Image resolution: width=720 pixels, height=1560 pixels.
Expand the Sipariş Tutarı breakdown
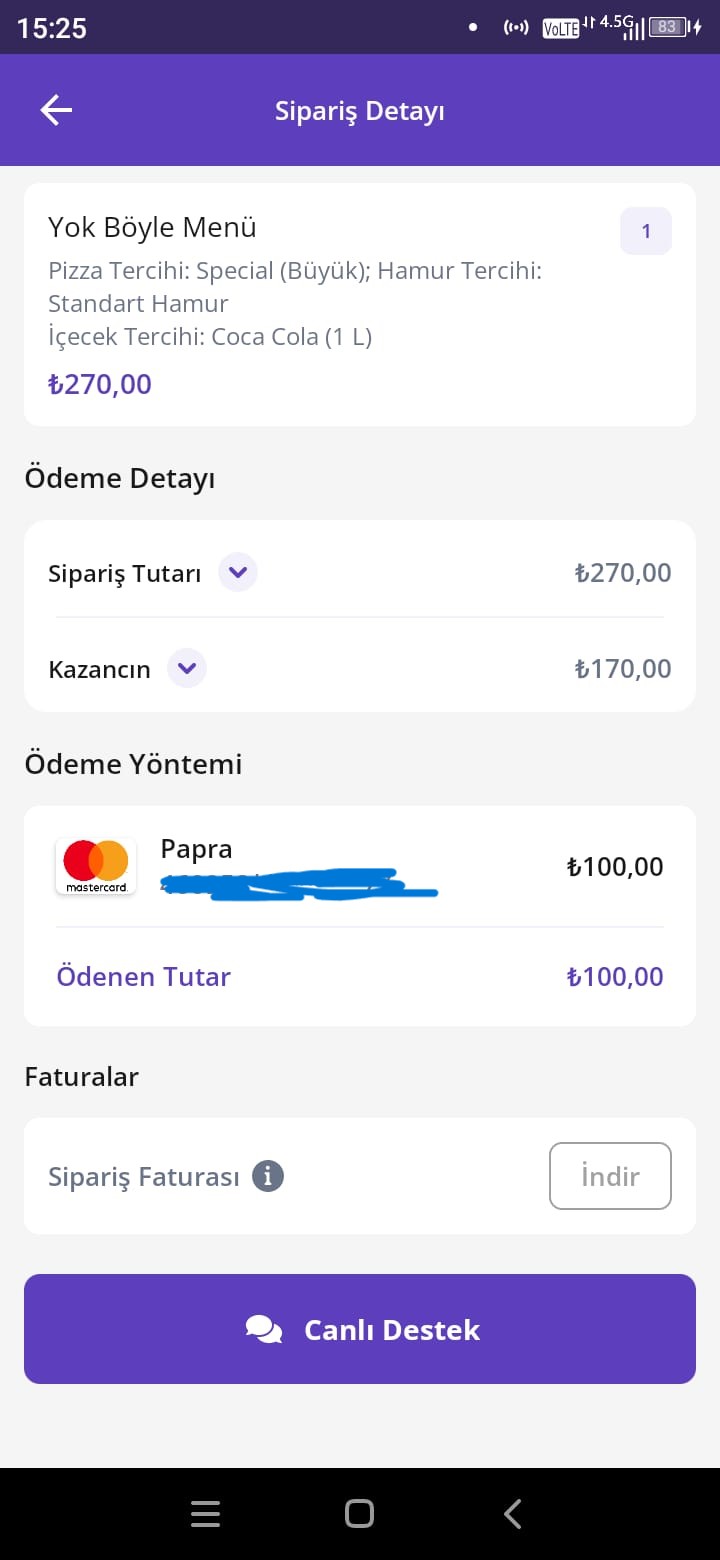coord(238,573)
